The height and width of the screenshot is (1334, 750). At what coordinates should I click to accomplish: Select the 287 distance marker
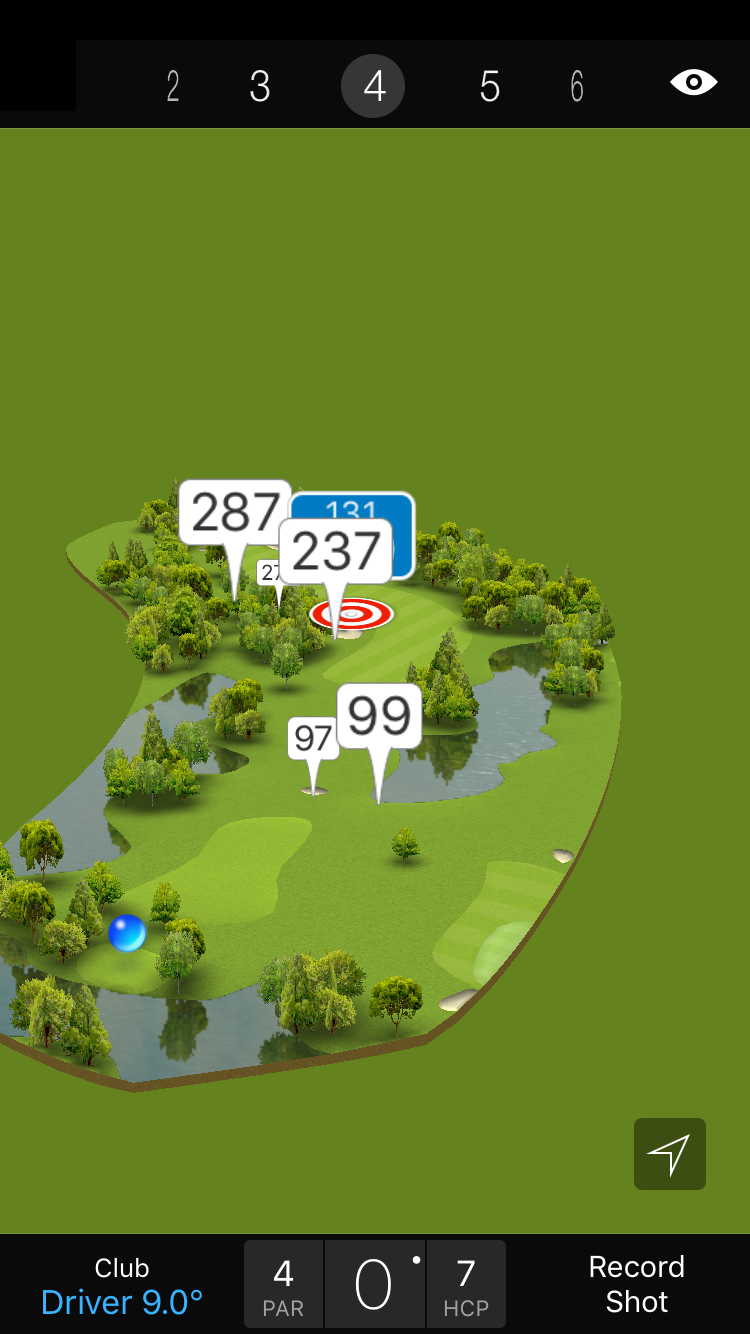click(x=234, y=513)
